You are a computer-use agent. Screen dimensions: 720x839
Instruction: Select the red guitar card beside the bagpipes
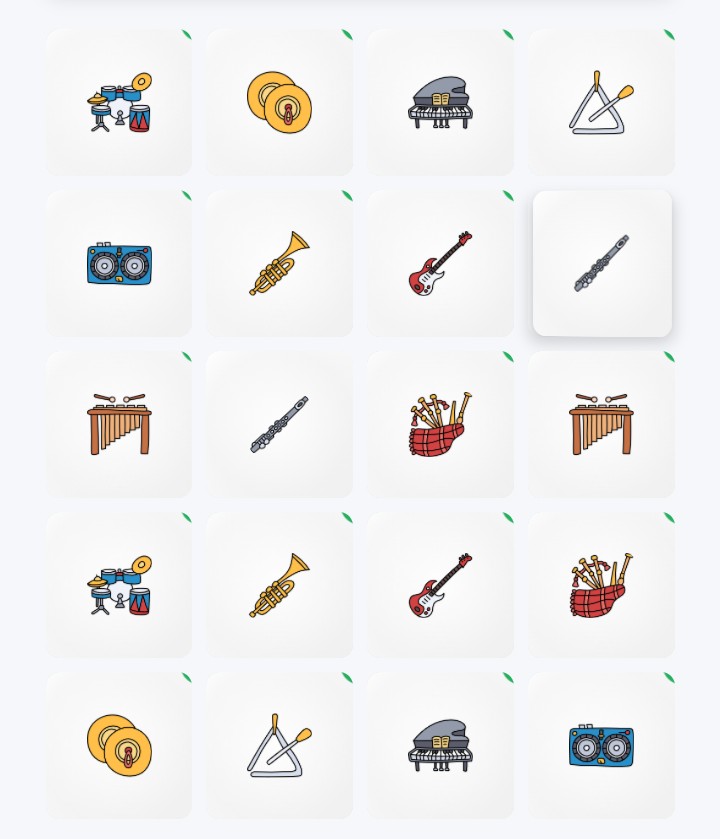440,585
